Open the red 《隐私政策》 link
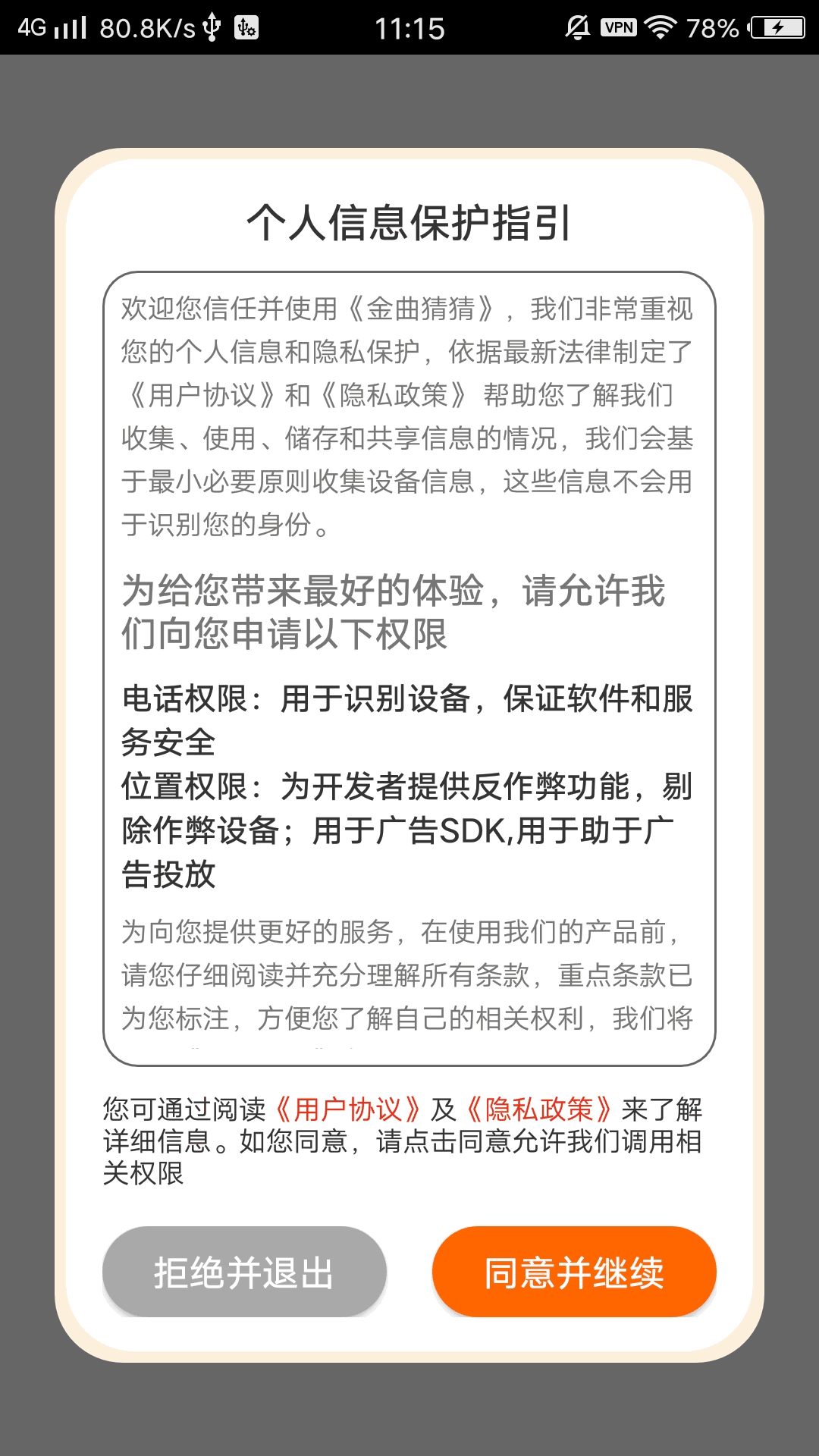The image size is (819, 1456). point(538,1109)
